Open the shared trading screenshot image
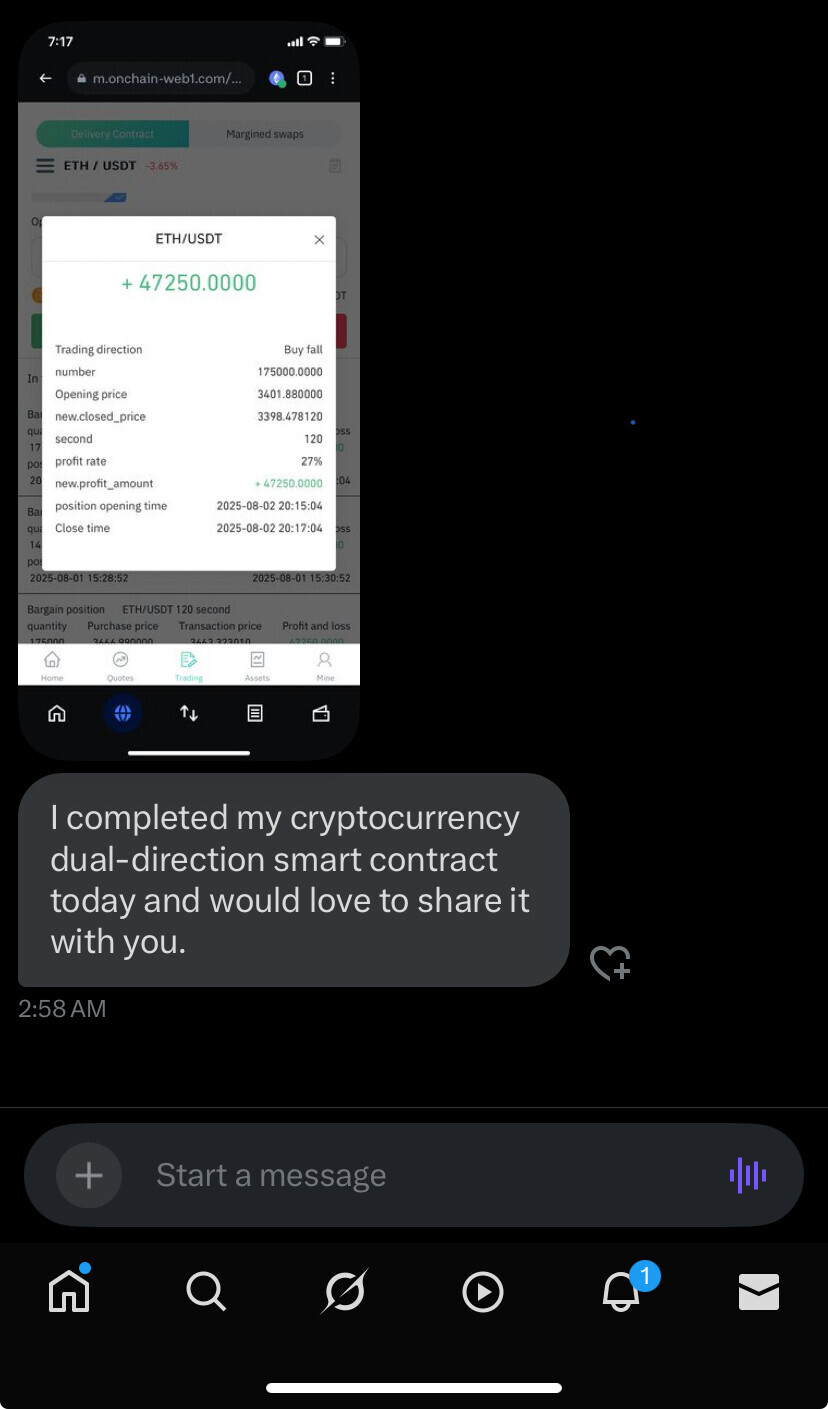 point(189,390)
